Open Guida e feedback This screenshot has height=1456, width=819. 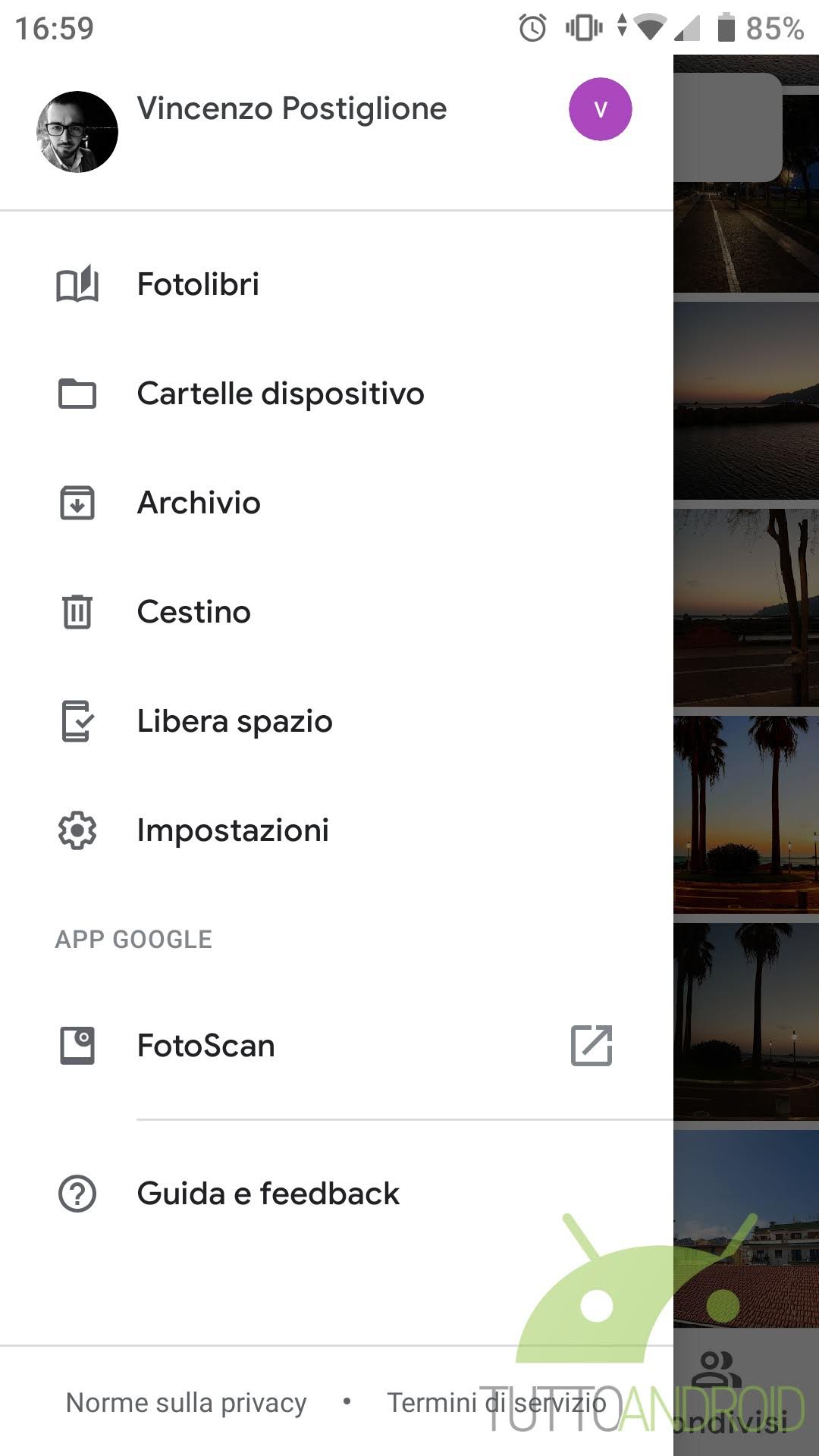tap(337, 1194)
